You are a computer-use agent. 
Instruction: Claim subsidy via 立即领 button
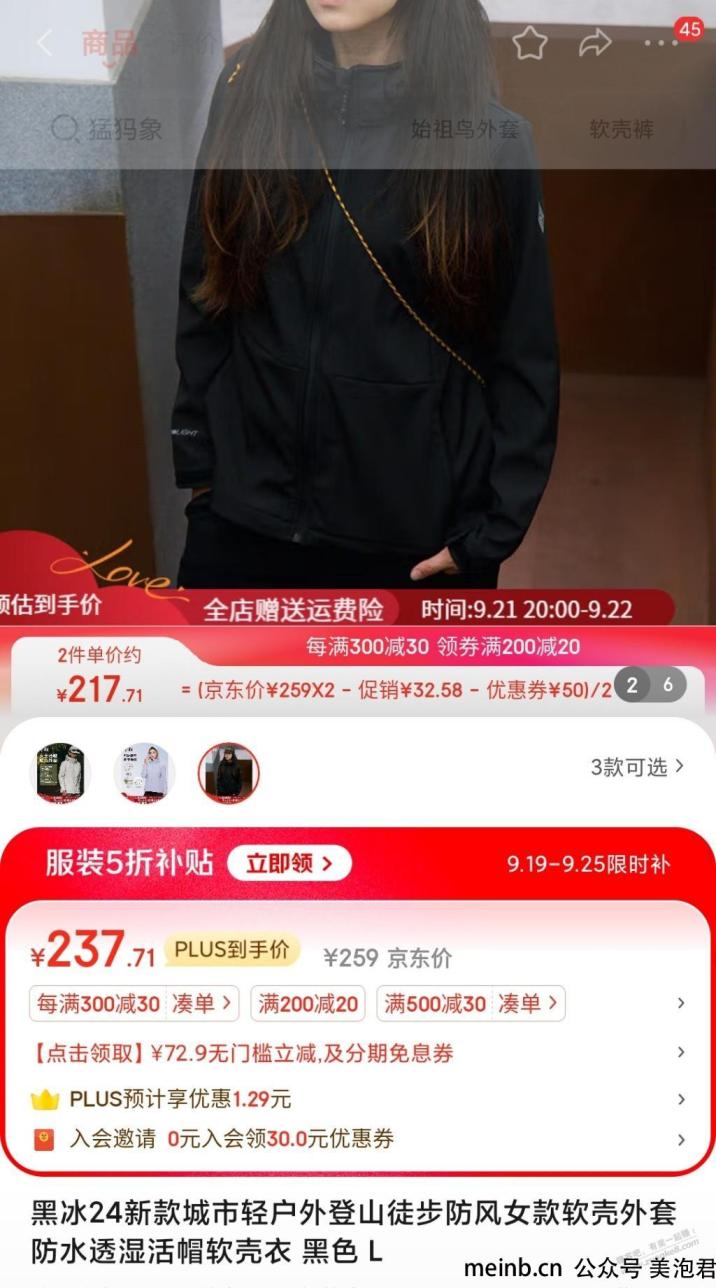coord(289,863)
